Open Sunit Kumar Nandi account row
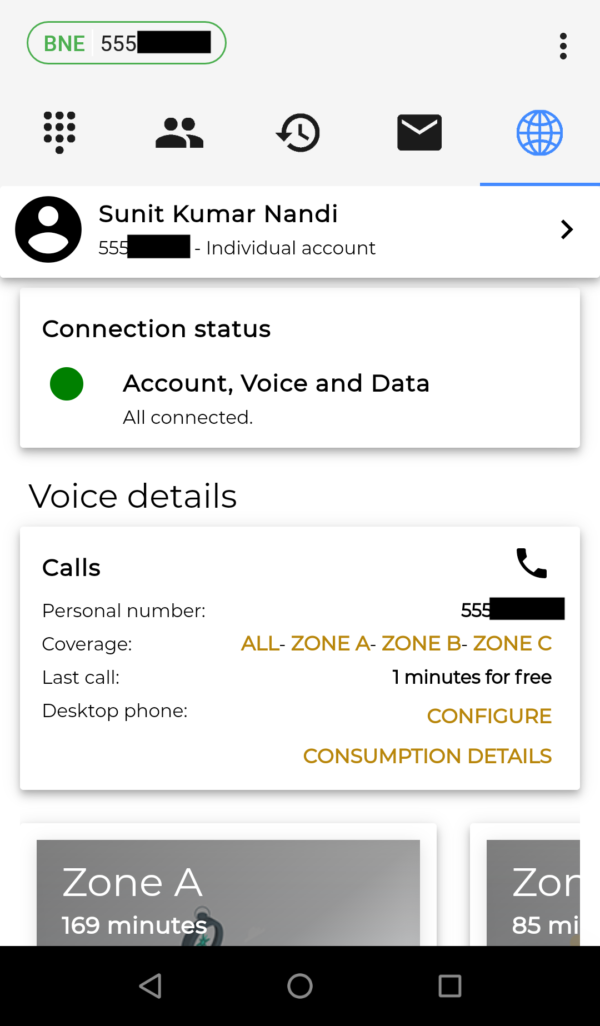 click(300, 231)
